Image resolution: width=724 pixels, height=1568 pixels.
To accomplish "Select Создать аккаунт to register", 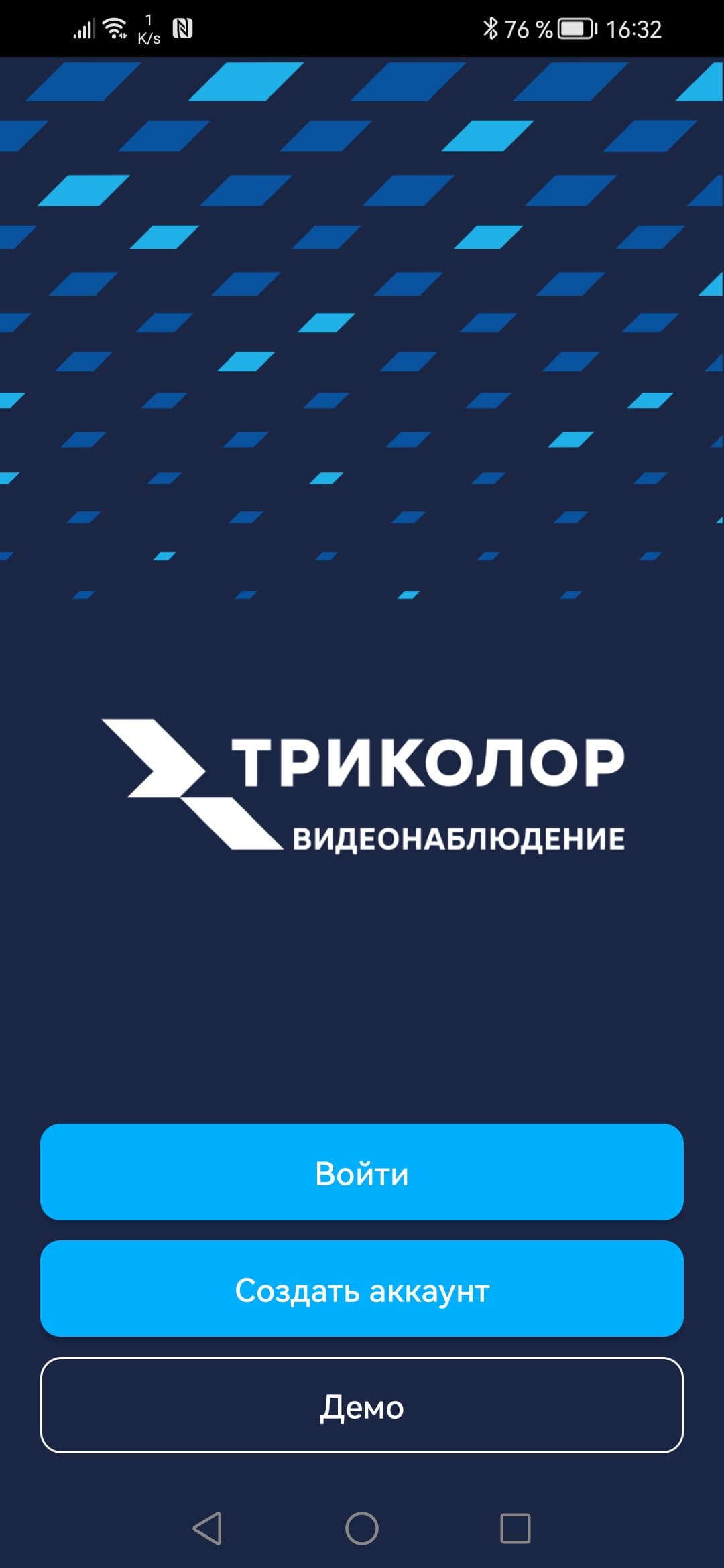I will click(362, 1289).
